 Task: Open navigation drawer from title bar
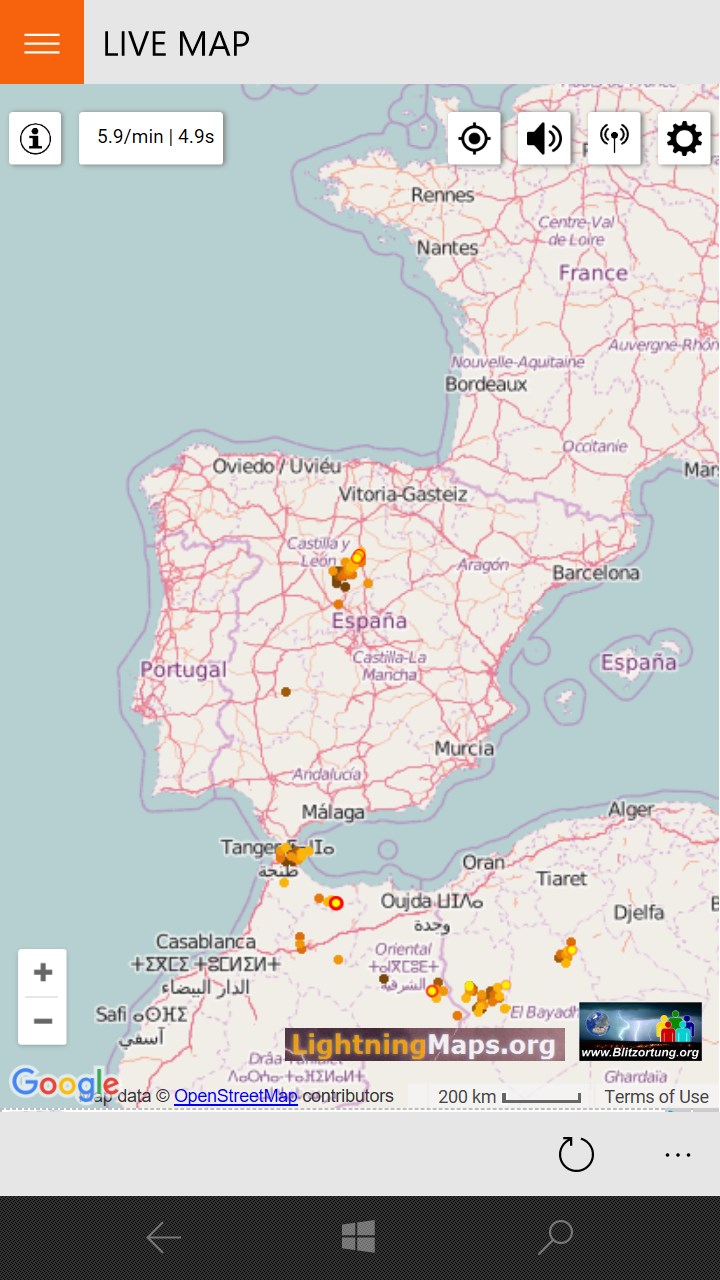(41, 42)
